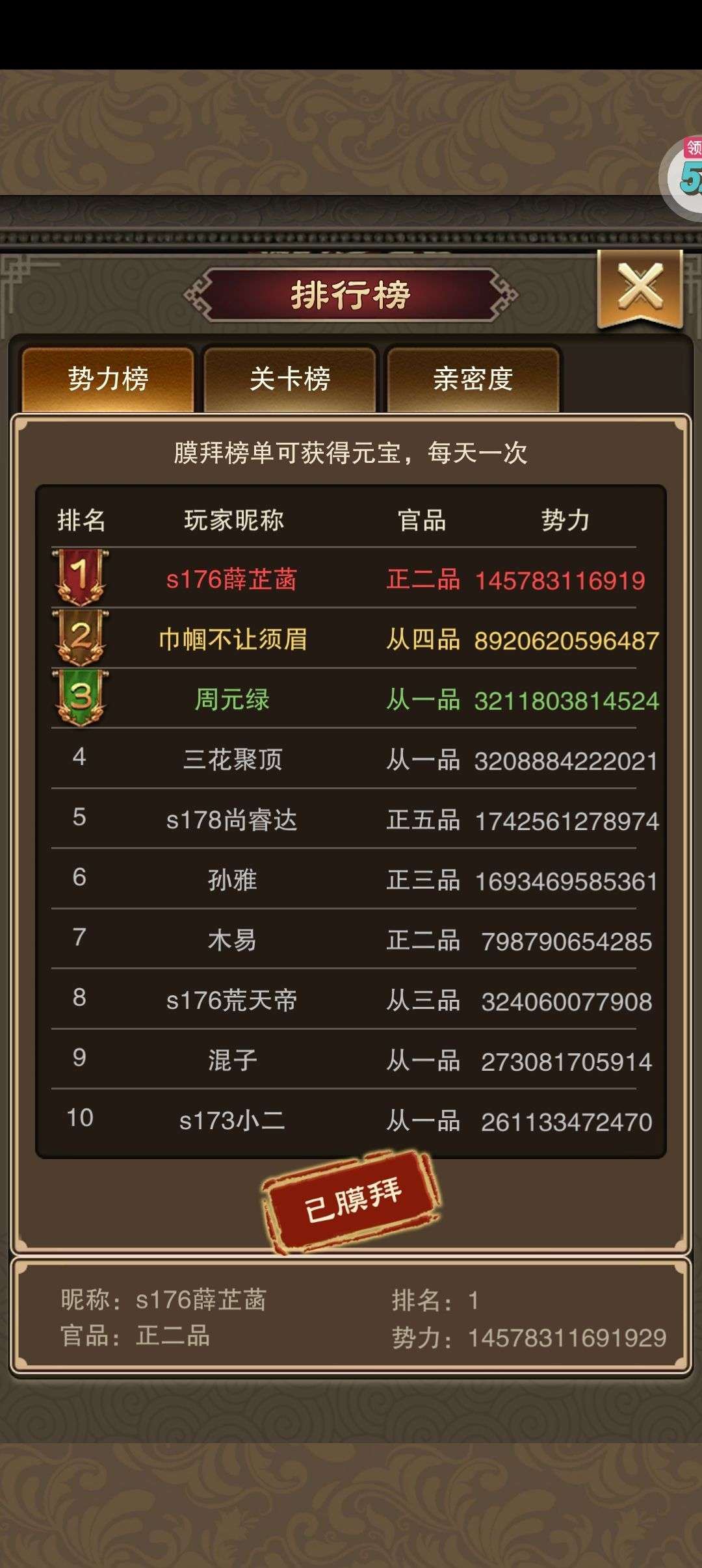Open s173小二's ranking row
Viewport: 702px width, 1568px height.
pos(232,1121)
